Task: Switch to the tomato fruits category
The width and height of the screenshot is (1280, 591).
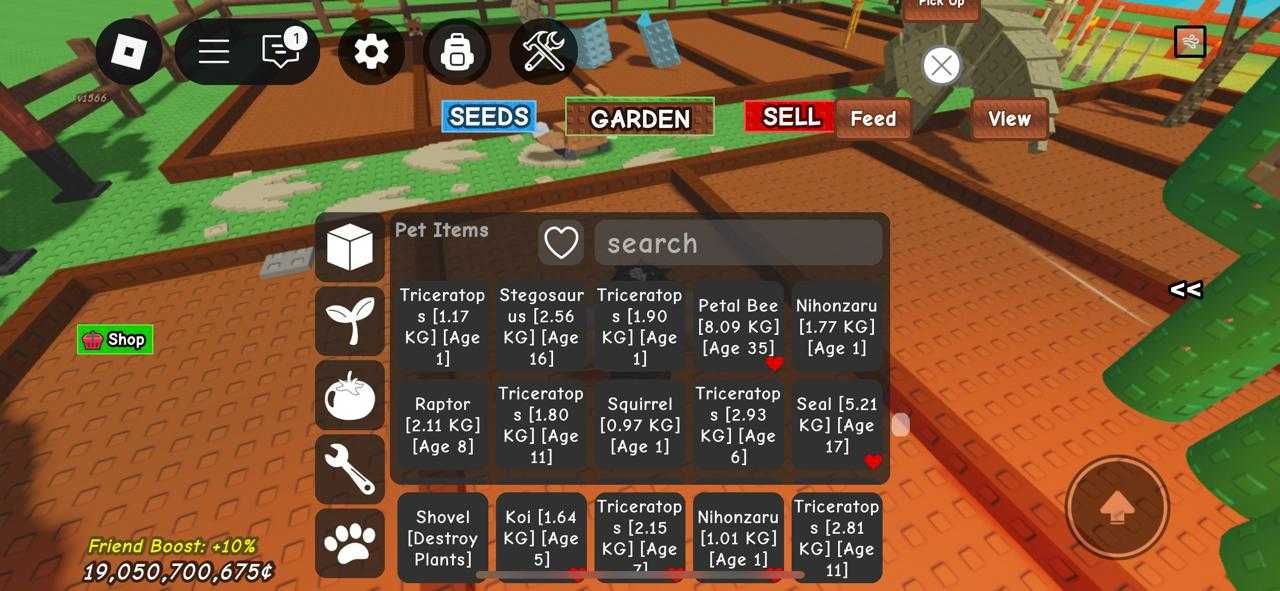Action: (350, 396)
